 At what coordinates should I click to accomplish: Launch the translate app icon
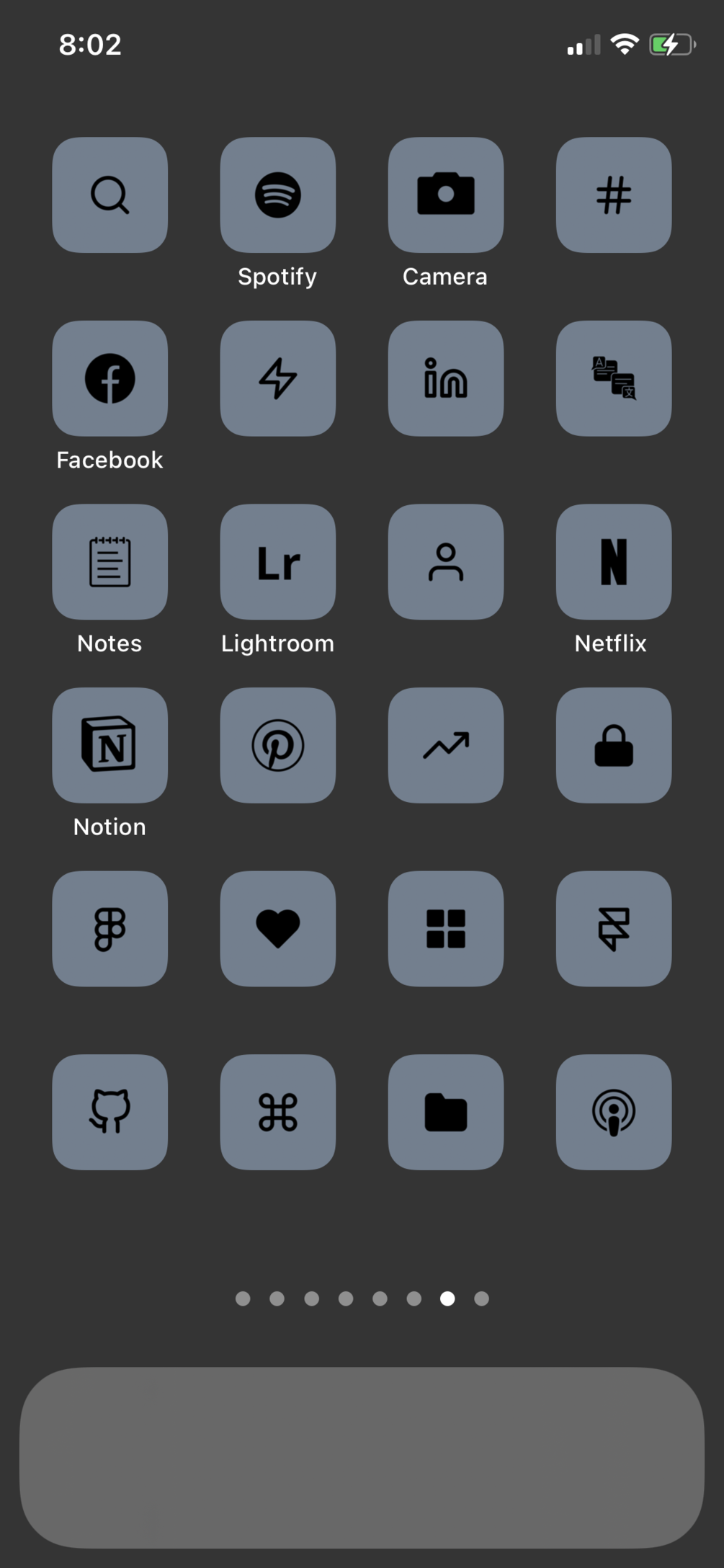(613, 378)
